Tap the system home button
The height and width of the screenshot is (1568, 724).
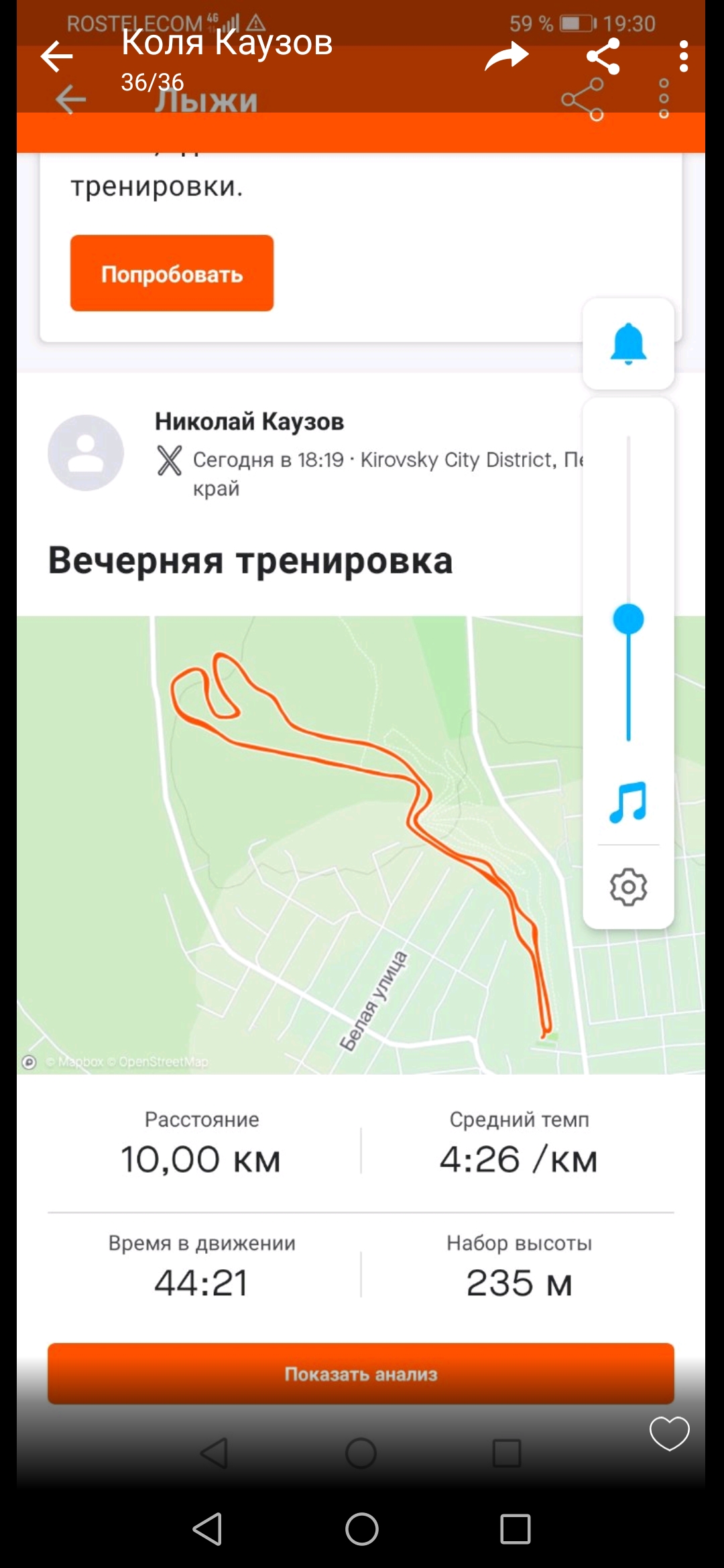pos(361,1529)
